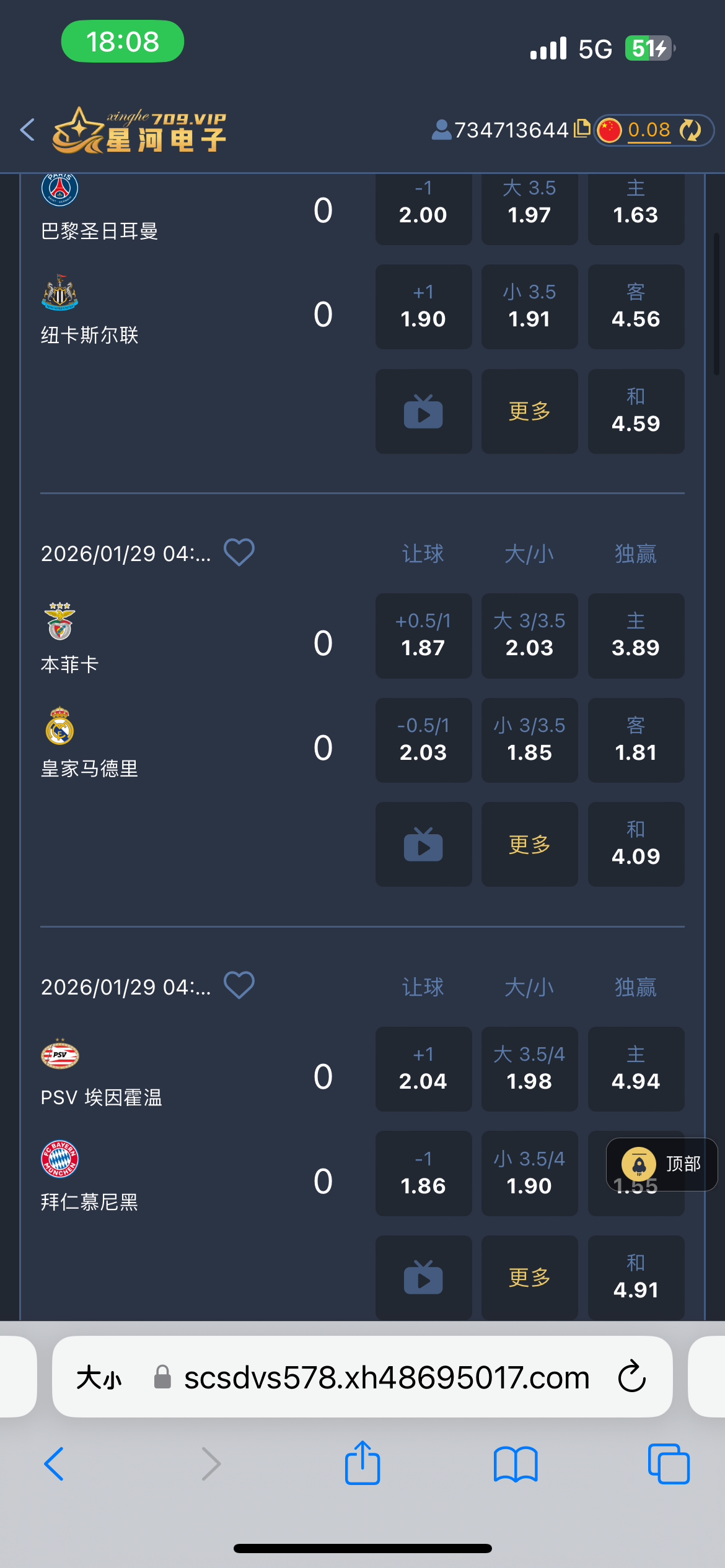Watch live stream for PSG vs Newcastle
725x1568 pixels.
[423, 411]
